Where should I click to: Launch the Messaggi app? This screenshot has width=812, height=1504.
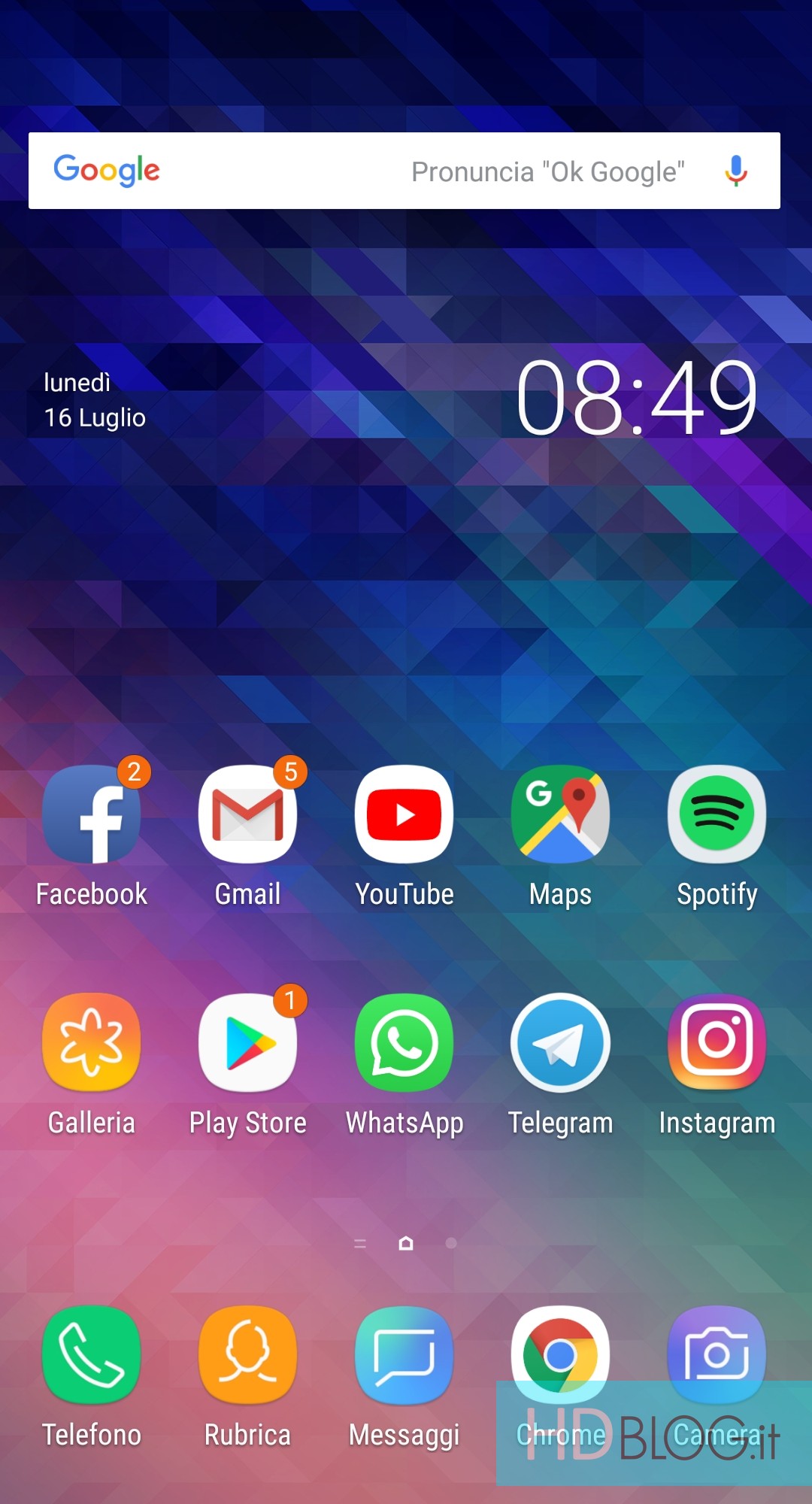(404, 1355)
